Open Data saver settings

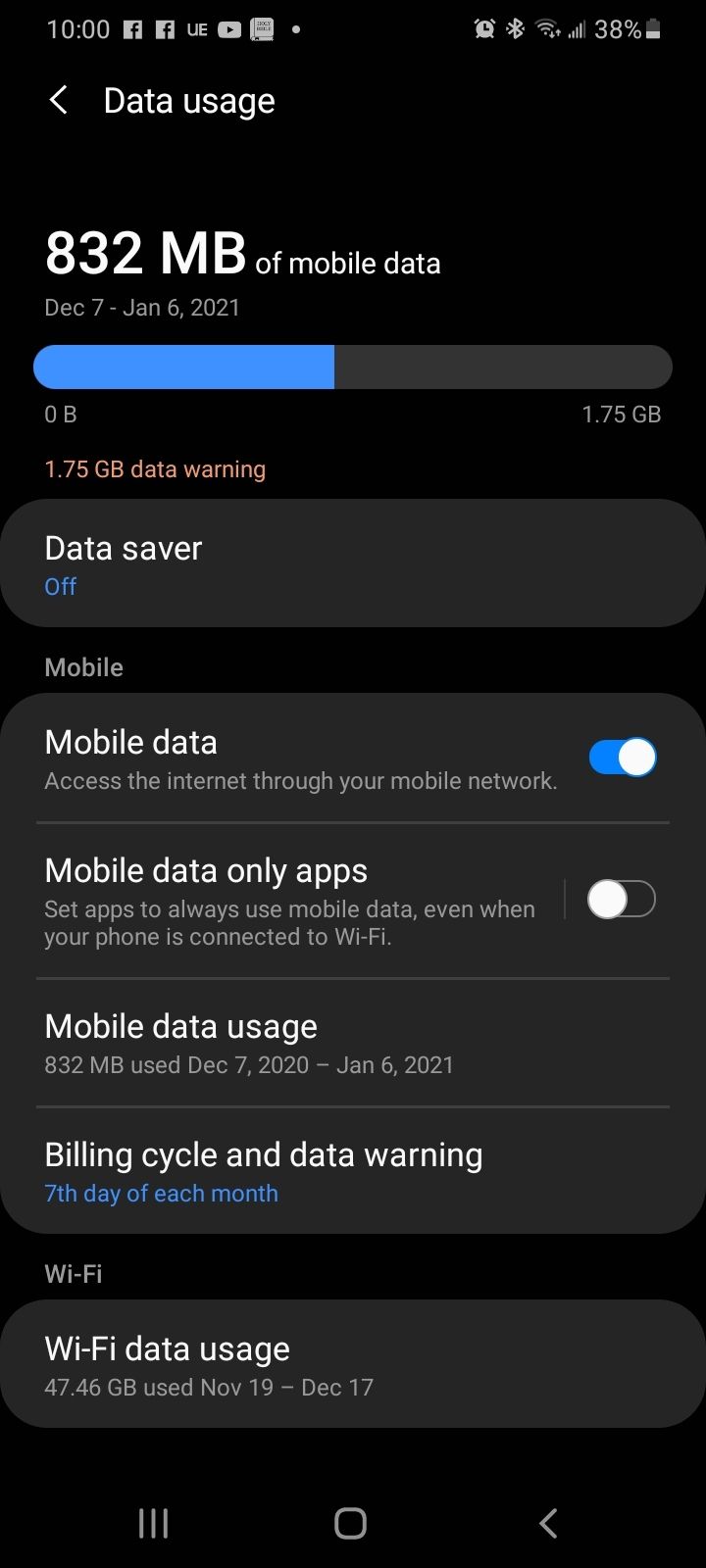[x=353, y=563]
